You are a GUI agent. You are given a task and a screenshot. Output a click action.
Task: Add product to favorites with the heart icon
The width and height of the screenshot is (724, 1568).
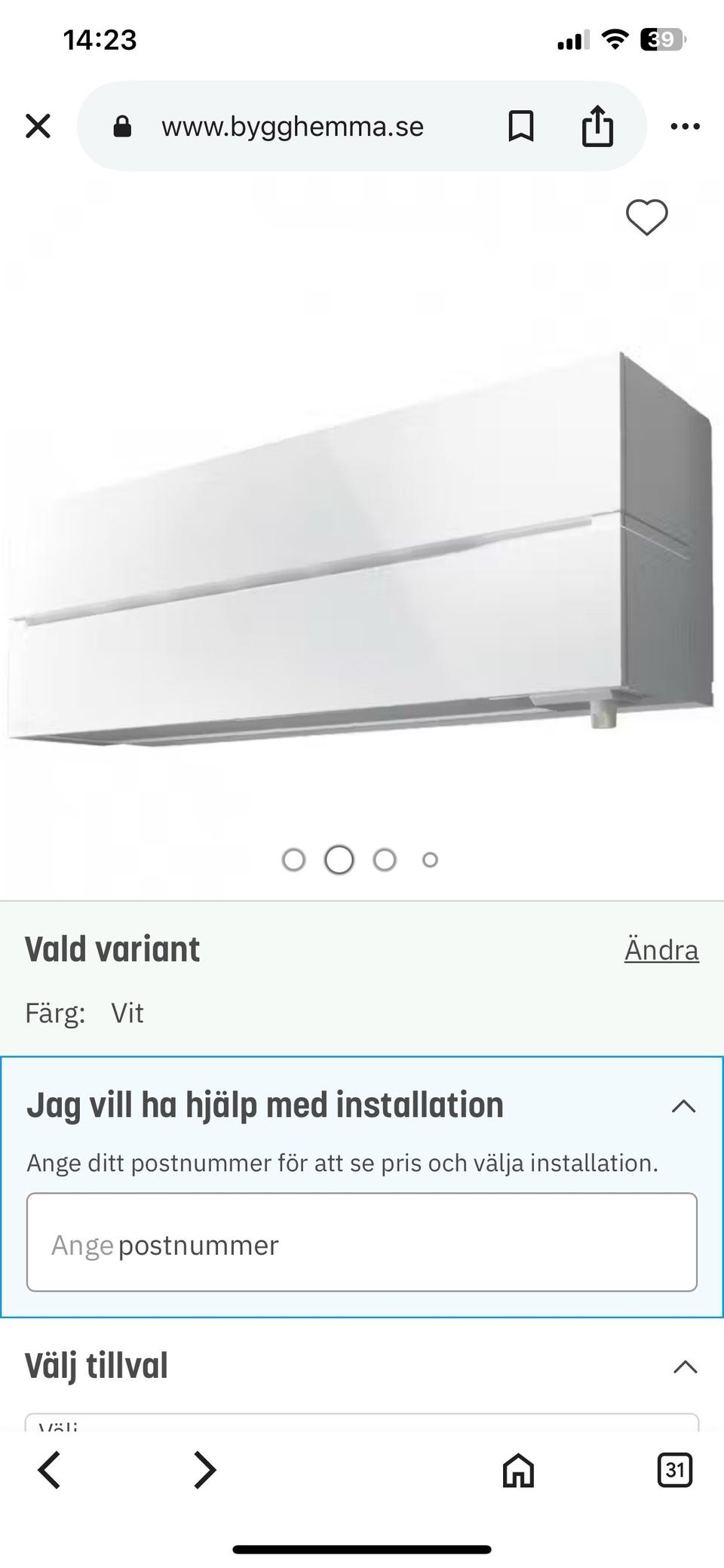[x=646, y=218]
